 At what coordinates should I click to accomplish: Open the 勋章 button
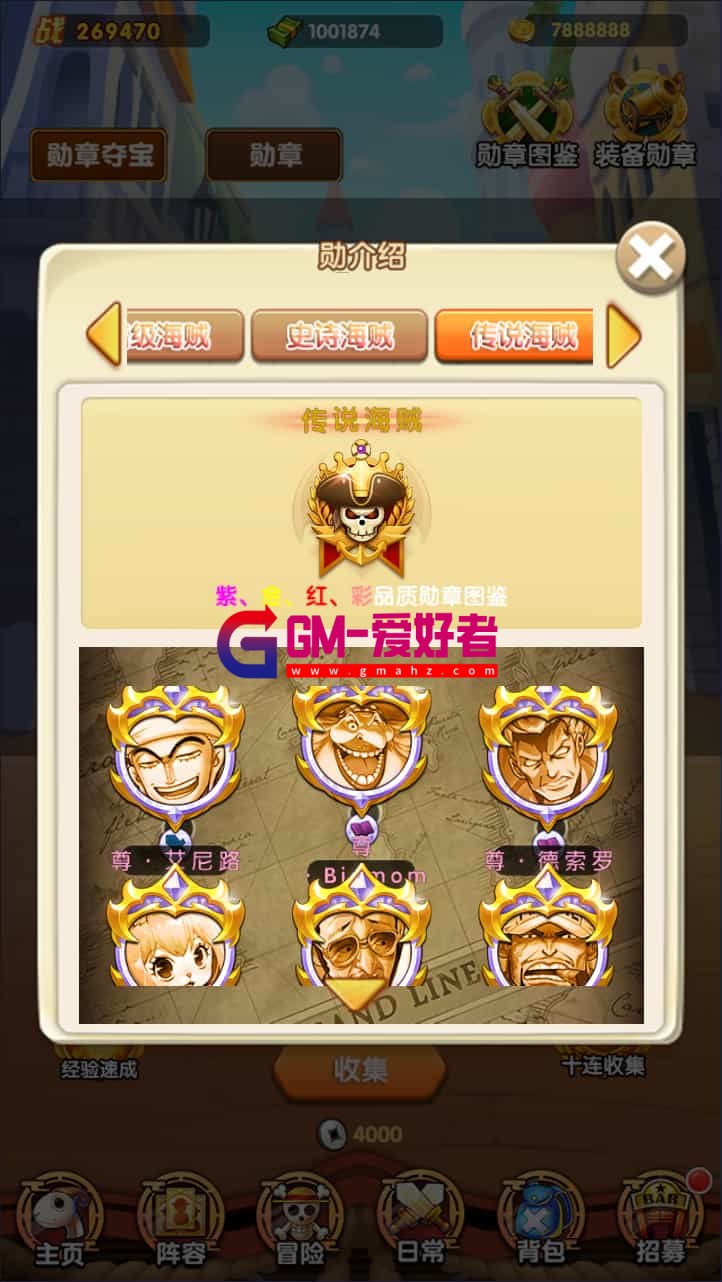coord(275,156)
